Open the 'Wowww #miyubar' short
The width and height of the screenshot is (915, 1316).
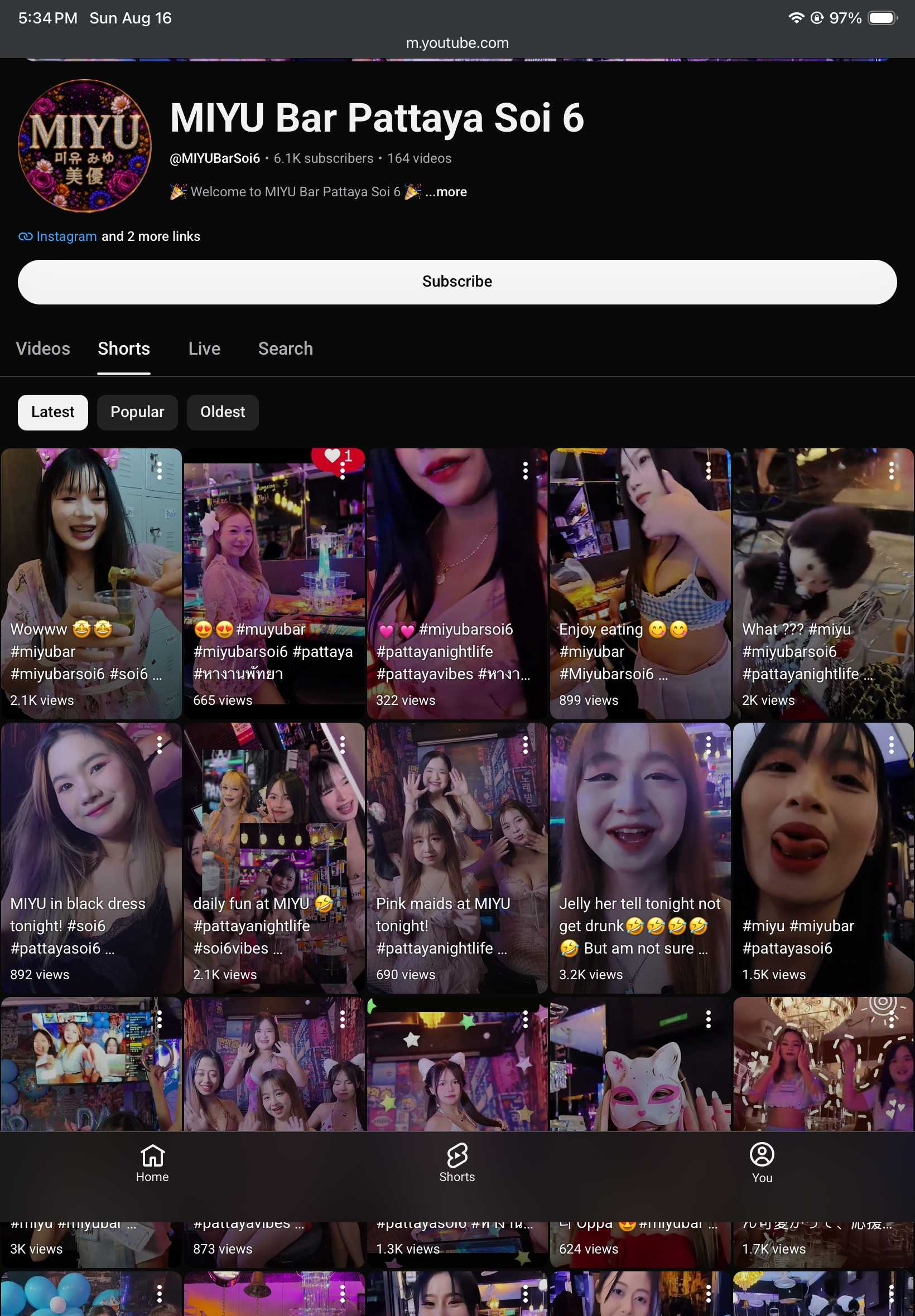(91, 583)
